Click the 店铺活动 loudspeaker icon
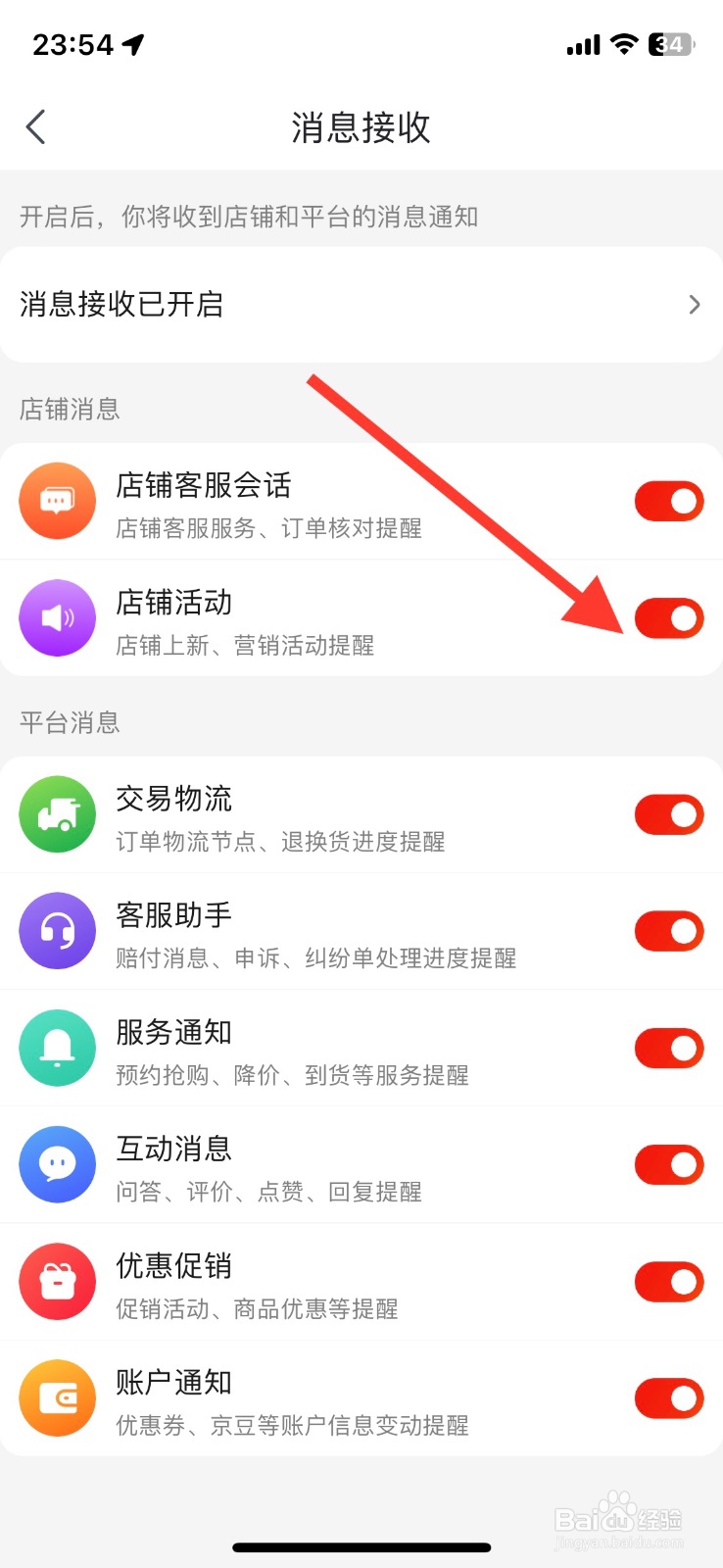Screen dimensions: 723x1568 point(57,617)
